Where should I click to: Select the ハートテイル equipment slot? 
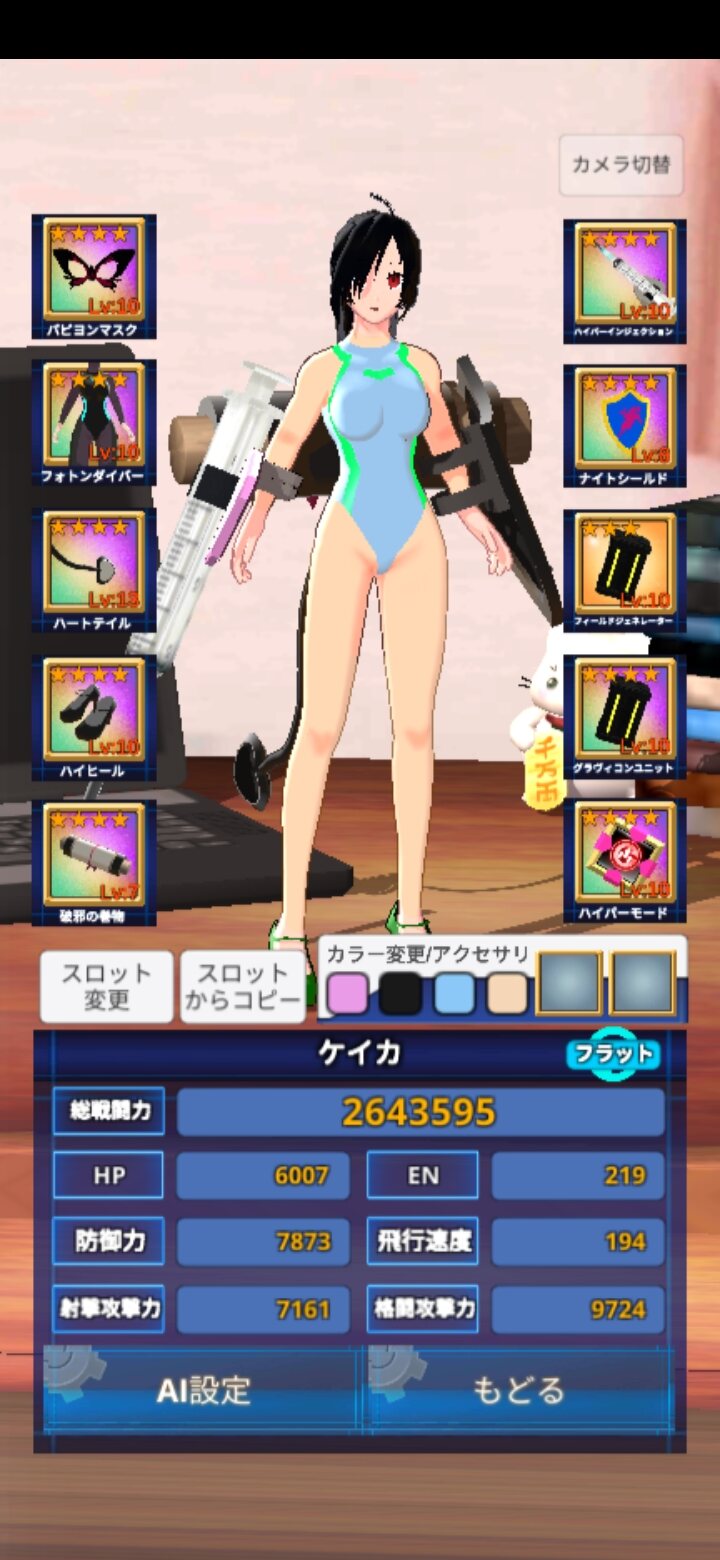tap(94, 569)
